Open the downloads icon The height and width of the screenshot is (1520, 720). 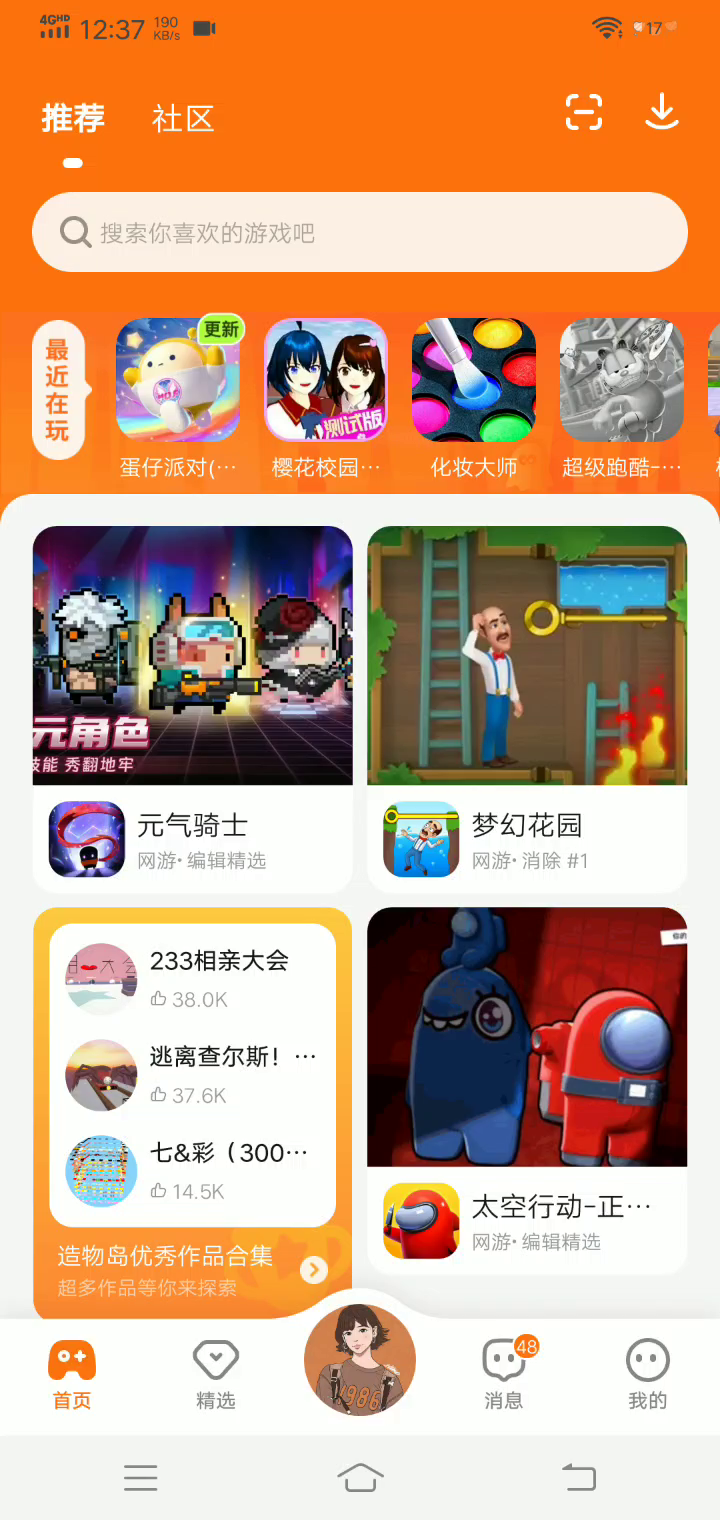661,112
